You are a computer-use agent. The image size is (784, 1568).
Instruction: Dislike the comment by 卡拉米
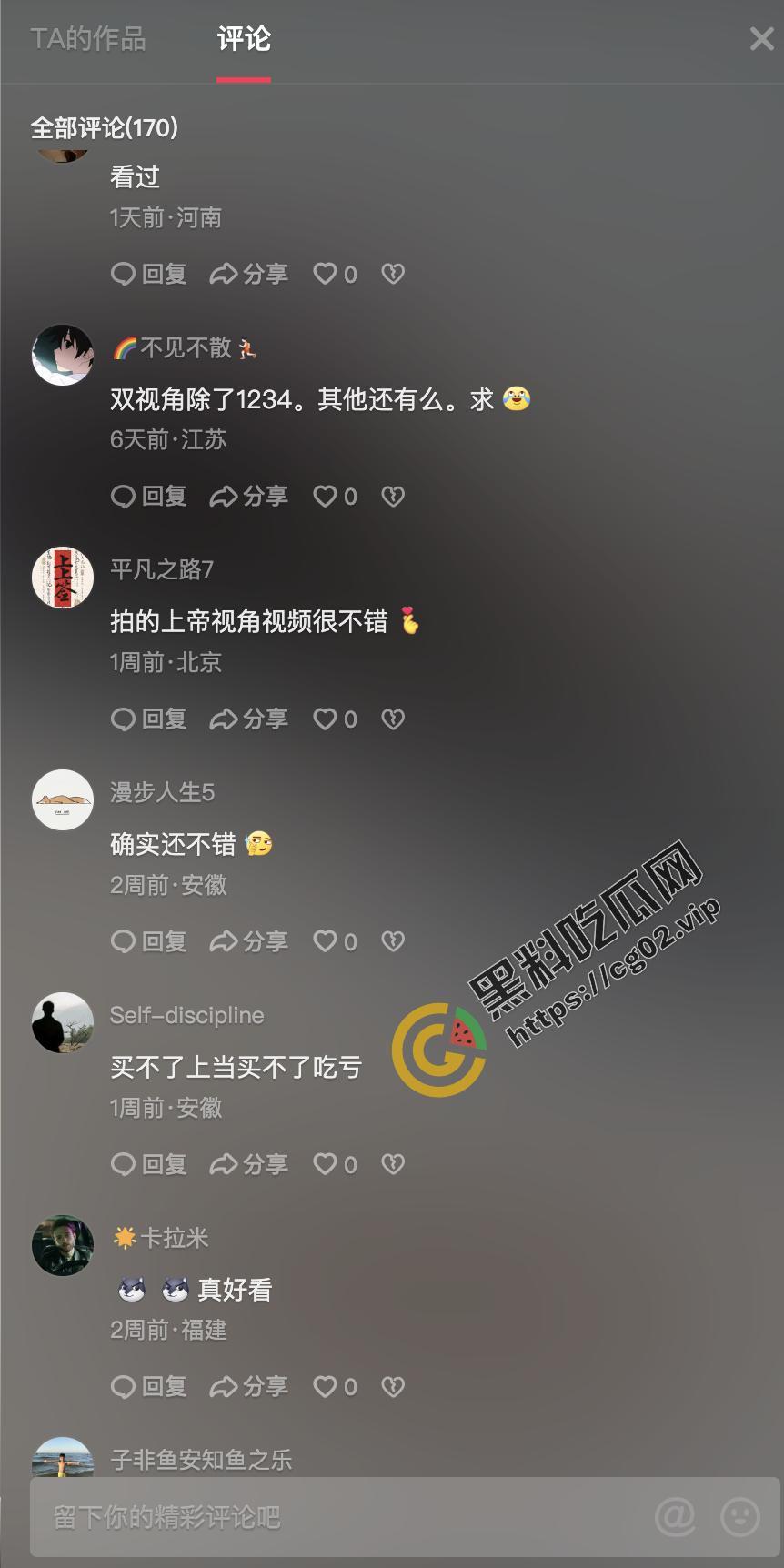[392, 1386]
